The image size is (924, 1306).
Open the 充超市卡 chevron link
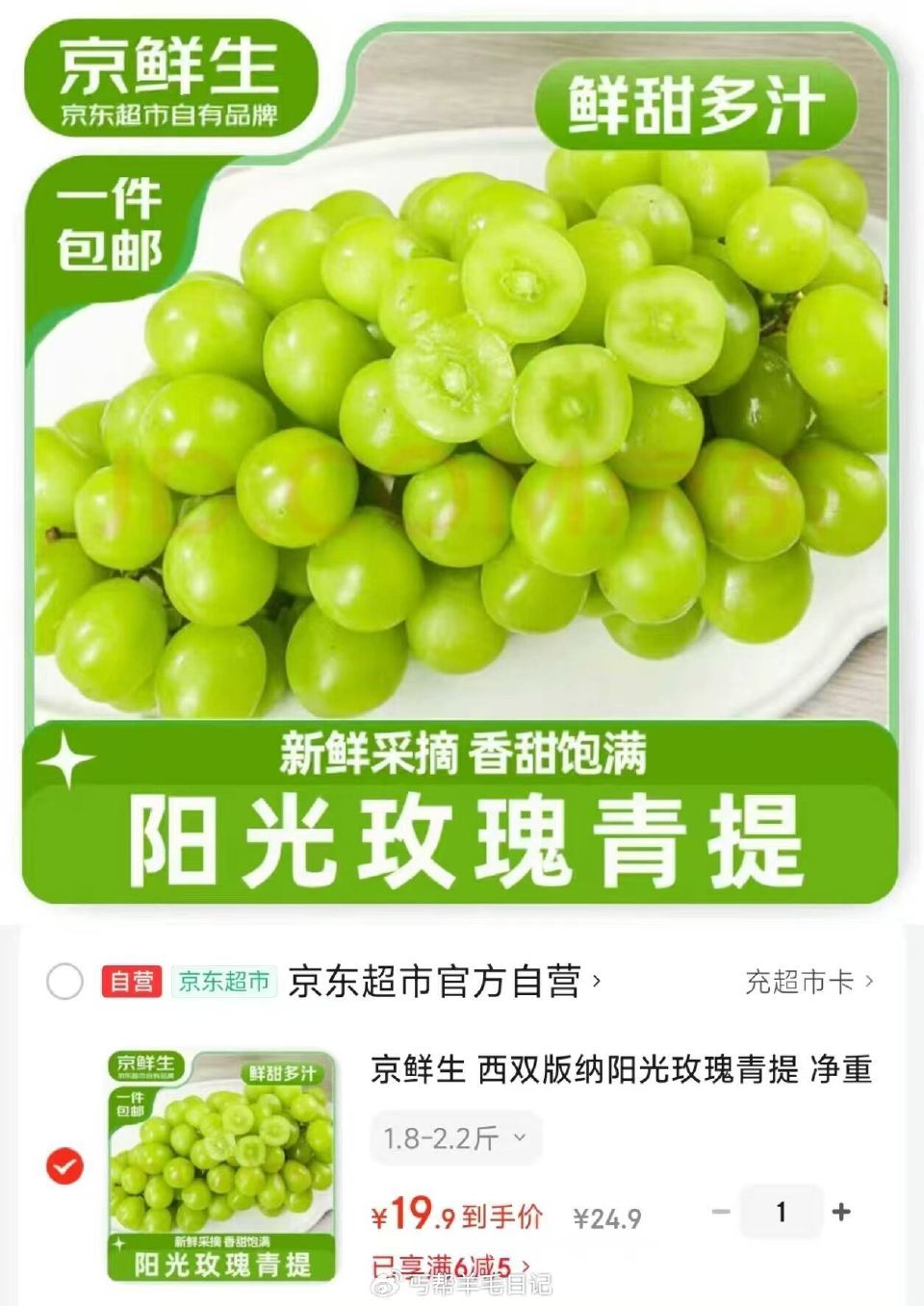pyautogui.click(x=807, y=981)
